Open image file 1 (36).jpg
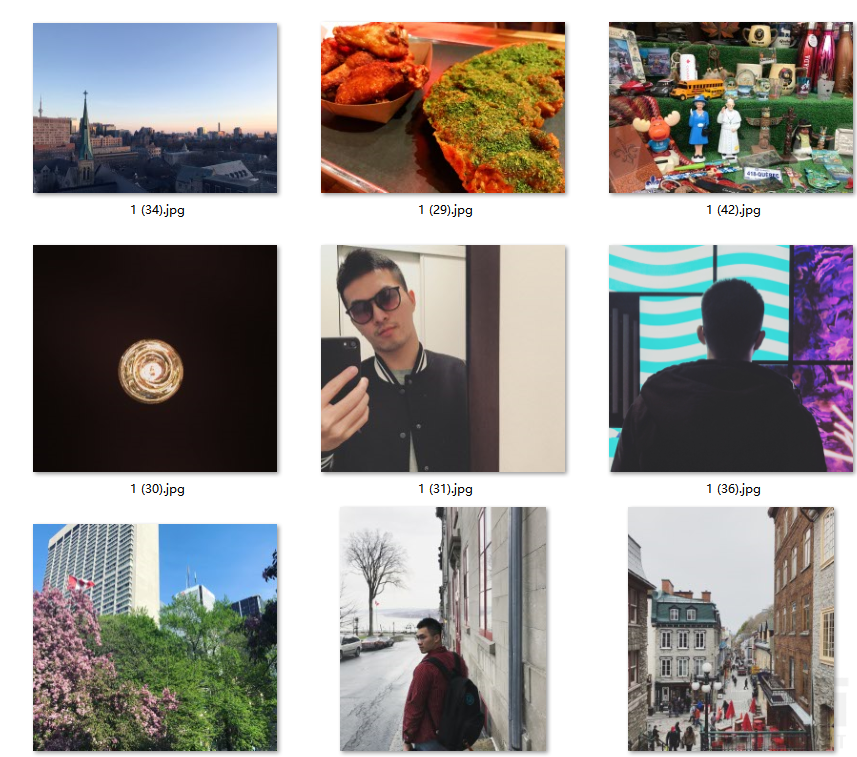857x757 pixels. coord(731,358)
